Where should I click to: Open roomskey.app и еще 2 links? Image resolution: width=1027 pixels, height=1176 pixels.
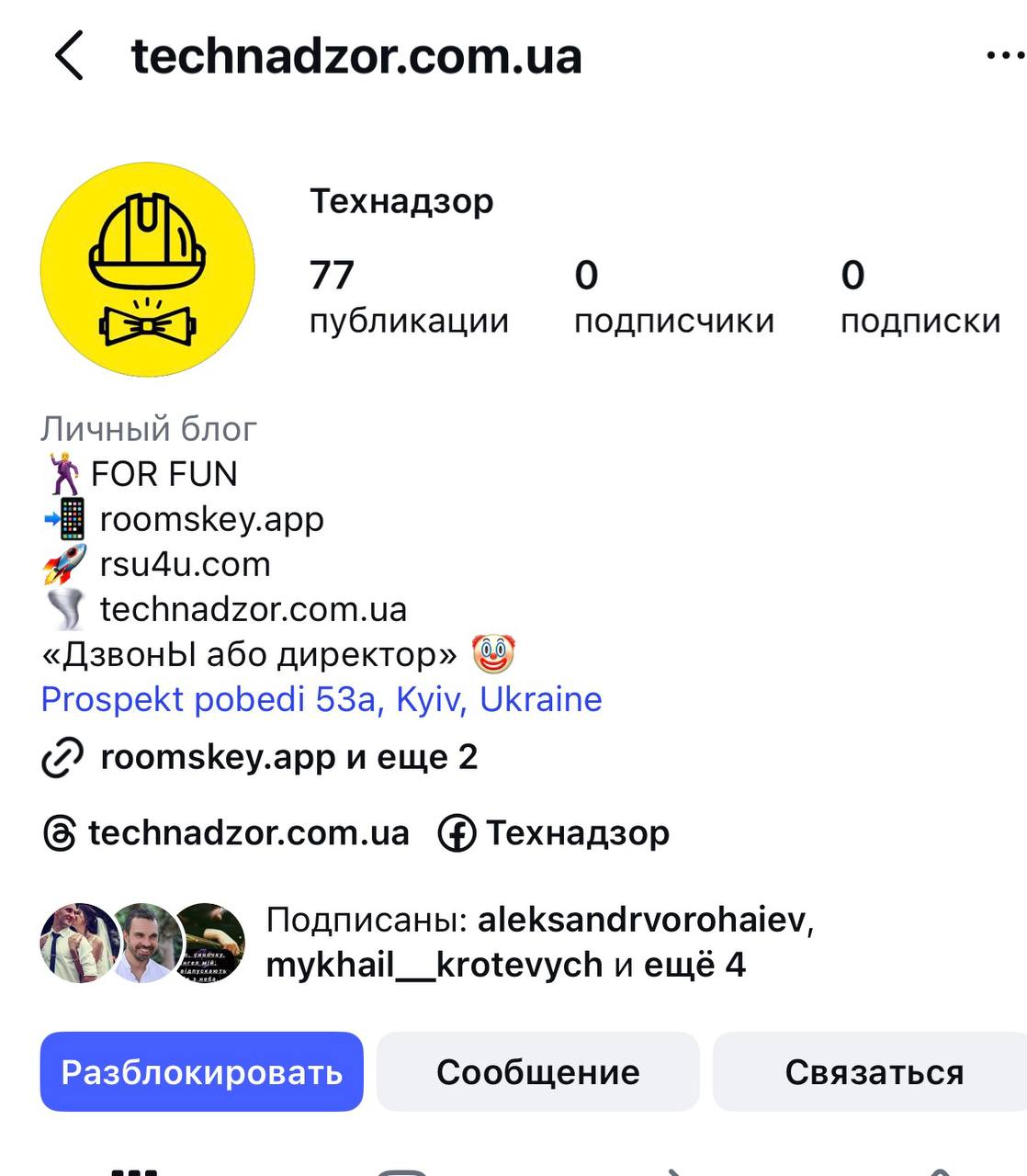pyautogui.click(x=288, y=757)
